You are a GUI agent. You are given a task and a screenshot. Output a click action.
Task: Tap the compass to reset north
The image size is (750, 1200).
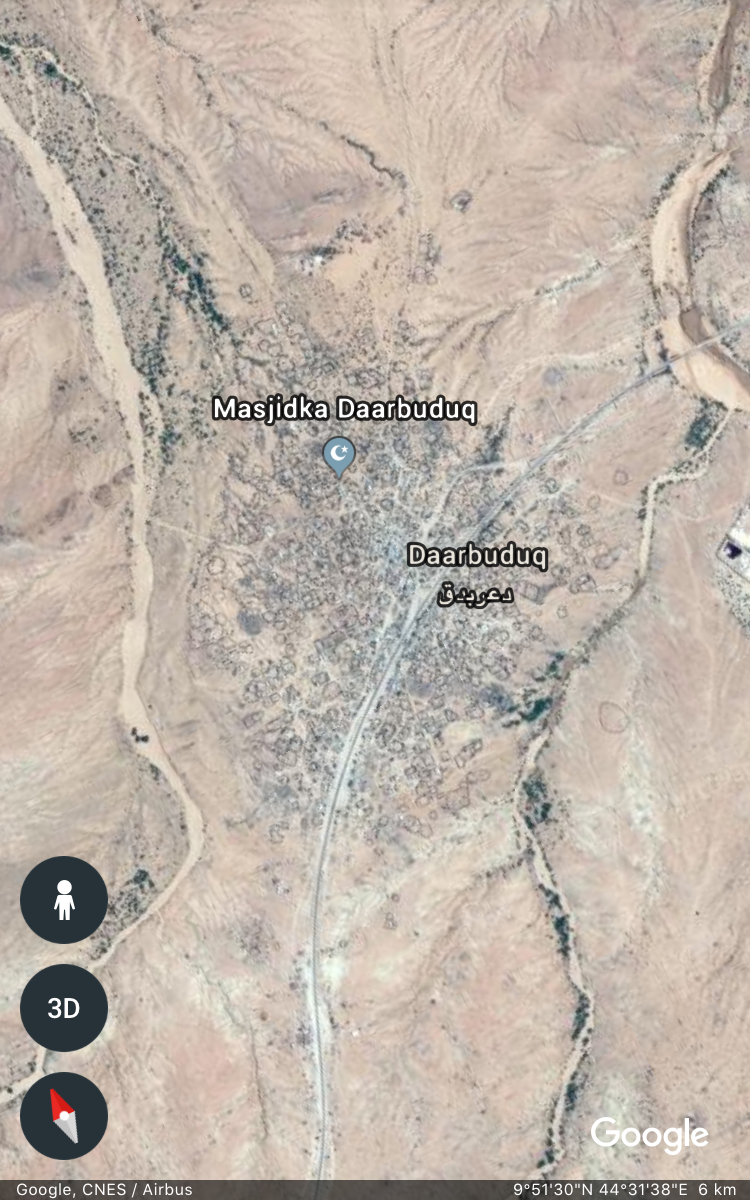point(64,1116)
